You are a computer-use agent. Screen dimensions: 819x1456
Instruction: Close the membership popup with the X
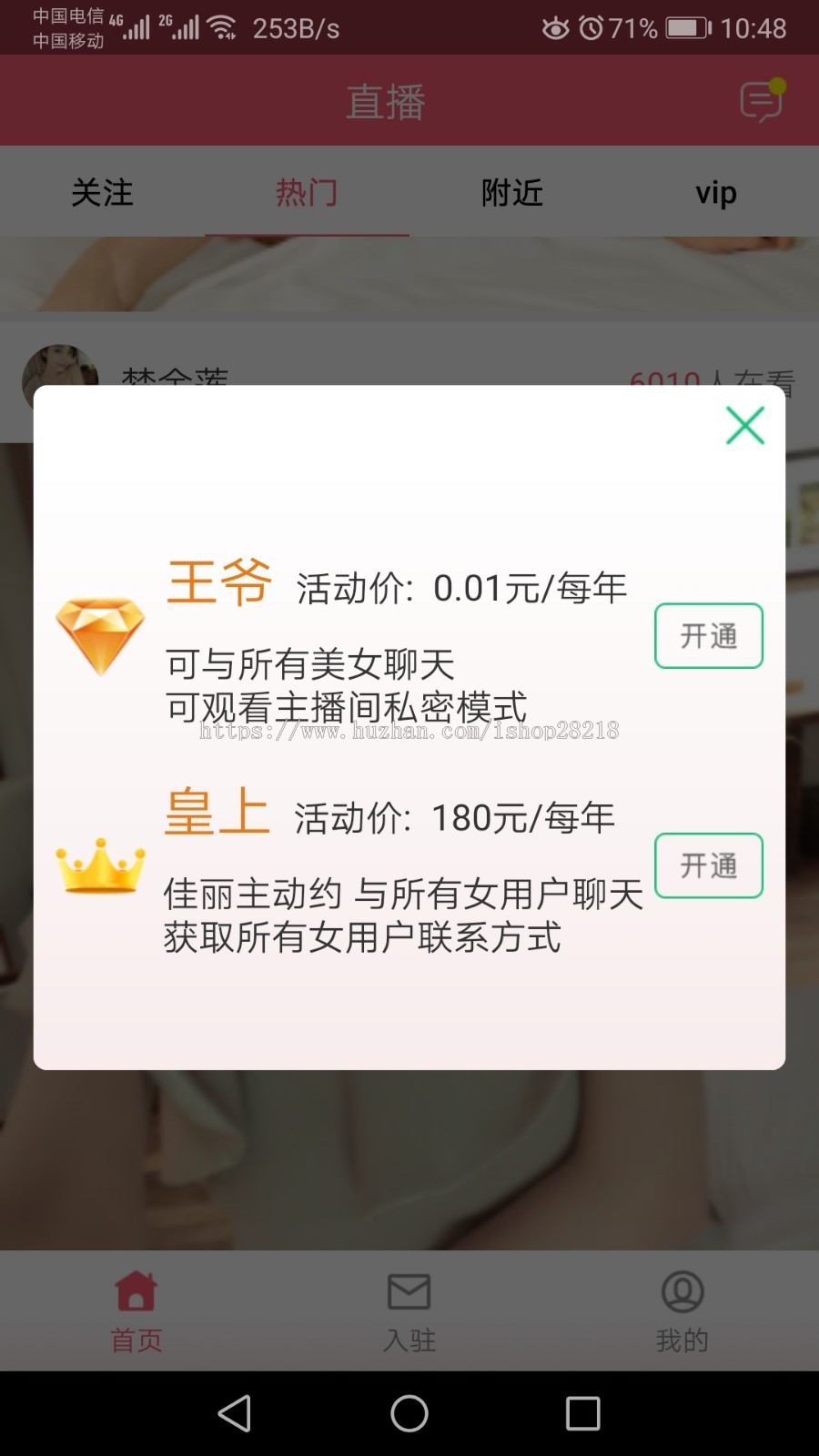(745, 425)
